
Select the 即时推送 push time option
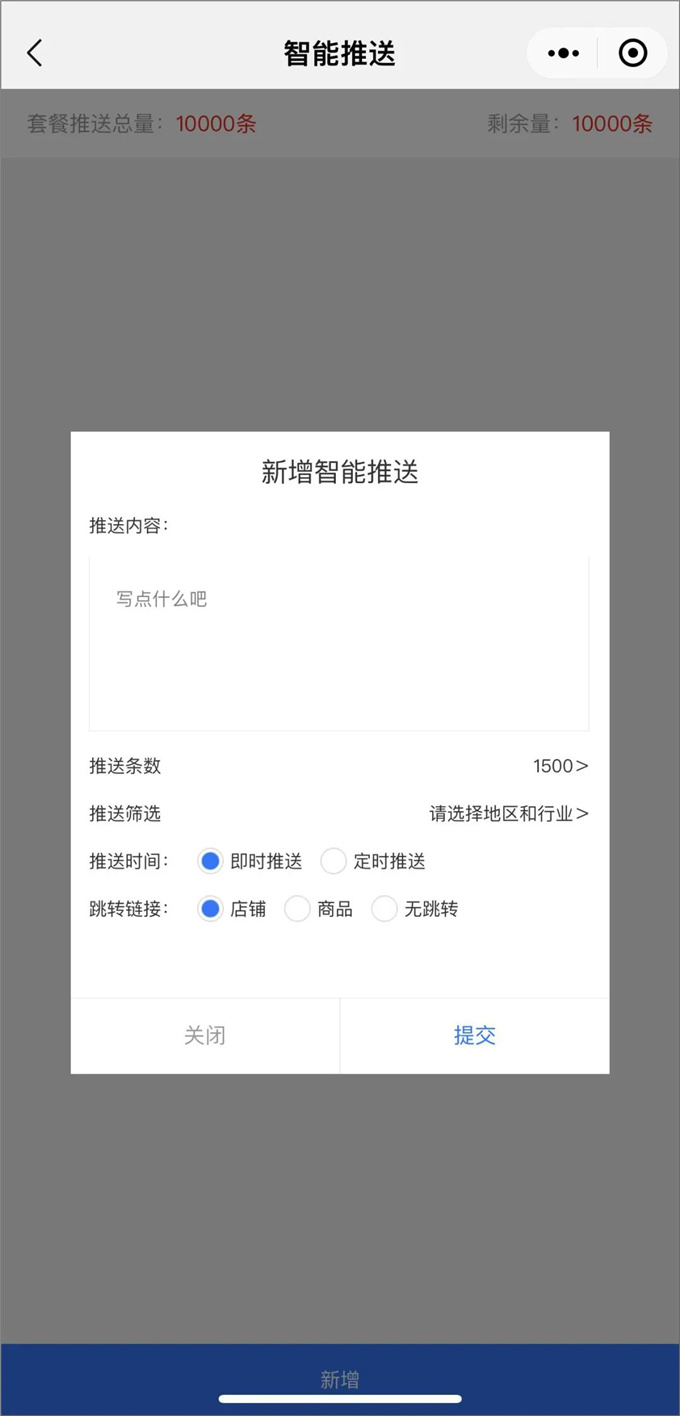(x=210, y=861)
